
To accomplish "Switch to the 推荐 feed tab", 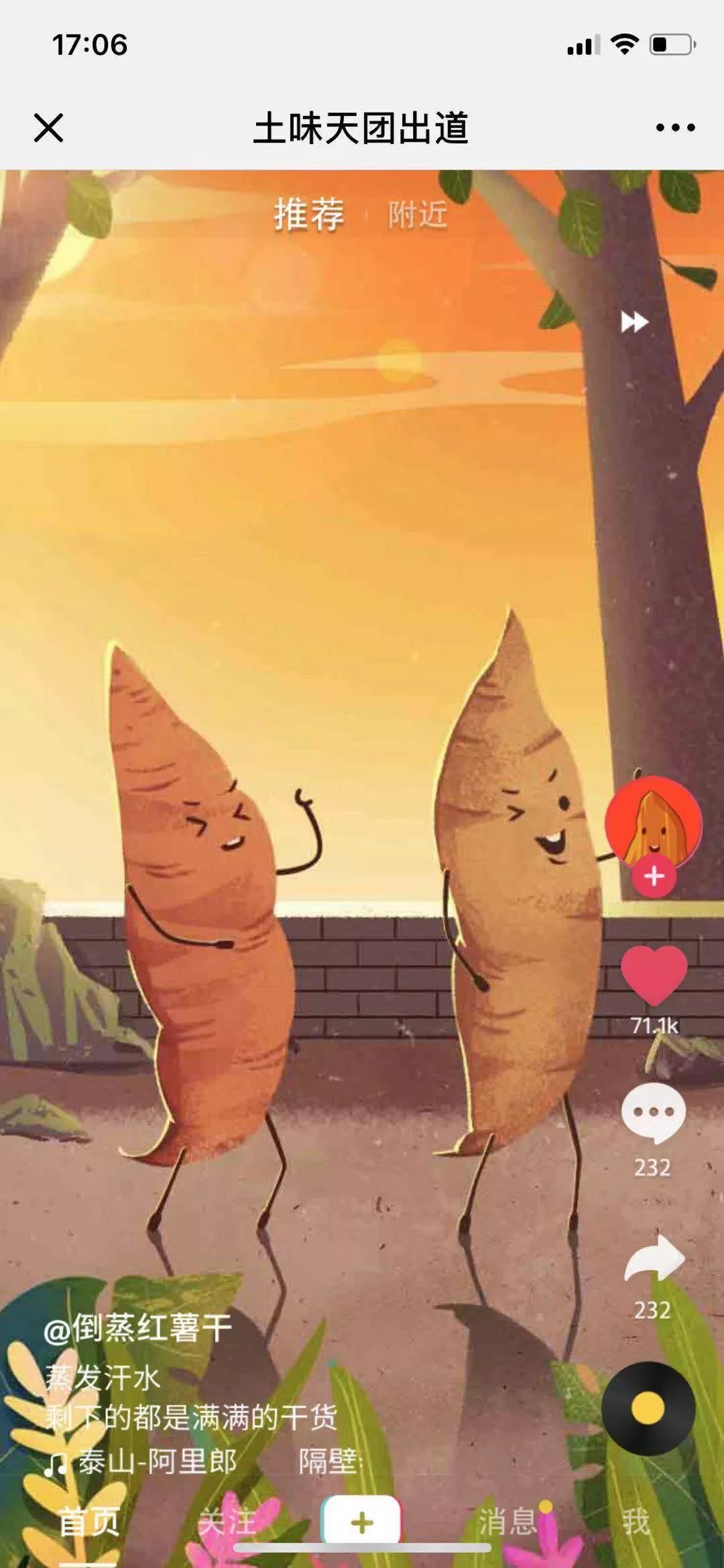I will [309, 215].
